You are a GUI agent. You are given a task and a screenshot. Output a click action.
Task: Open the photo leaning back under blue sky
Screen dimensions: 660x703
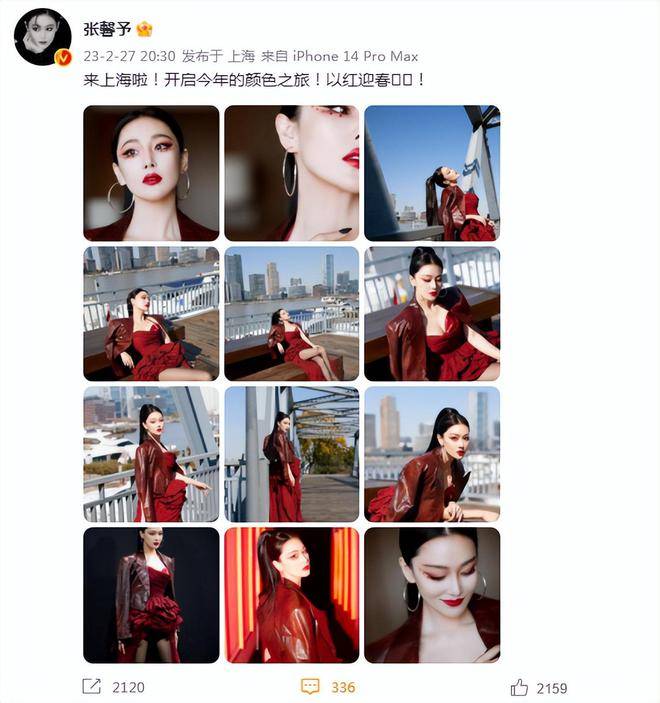pyautogui.click(x=432, y=173)
